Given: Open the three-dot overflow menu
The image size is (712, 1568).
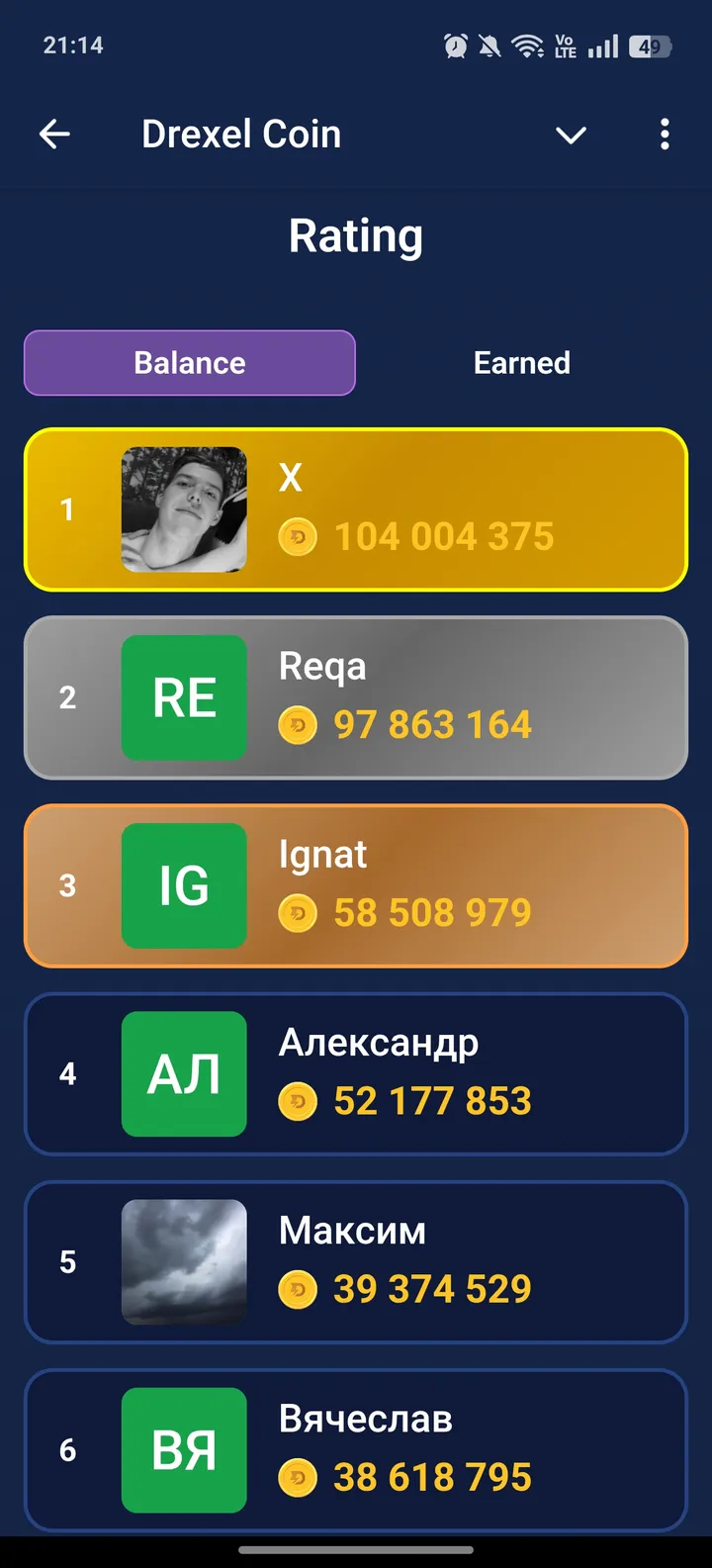Looking at the screenshot, I should 665,135.
